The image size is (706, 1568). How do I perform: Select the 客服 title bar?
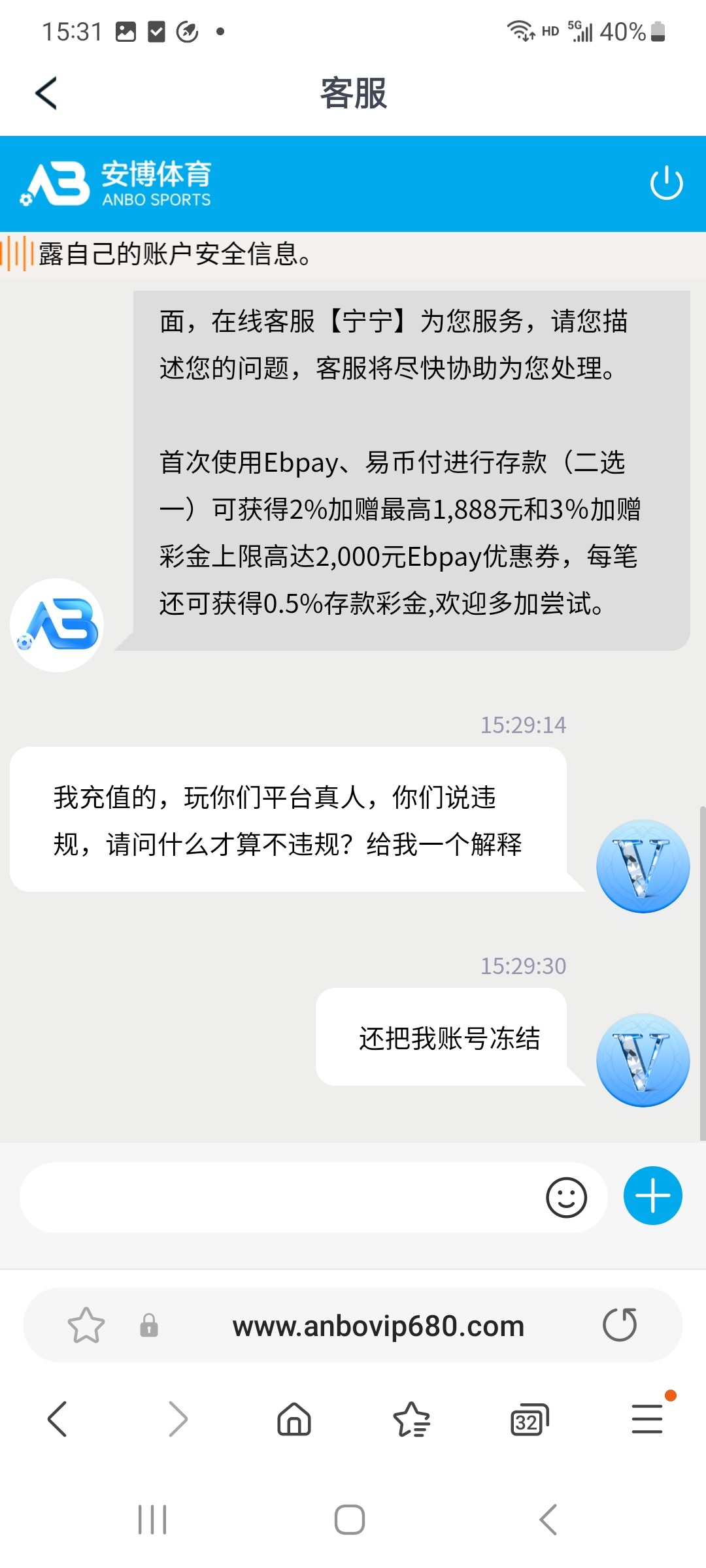point(352,93)
